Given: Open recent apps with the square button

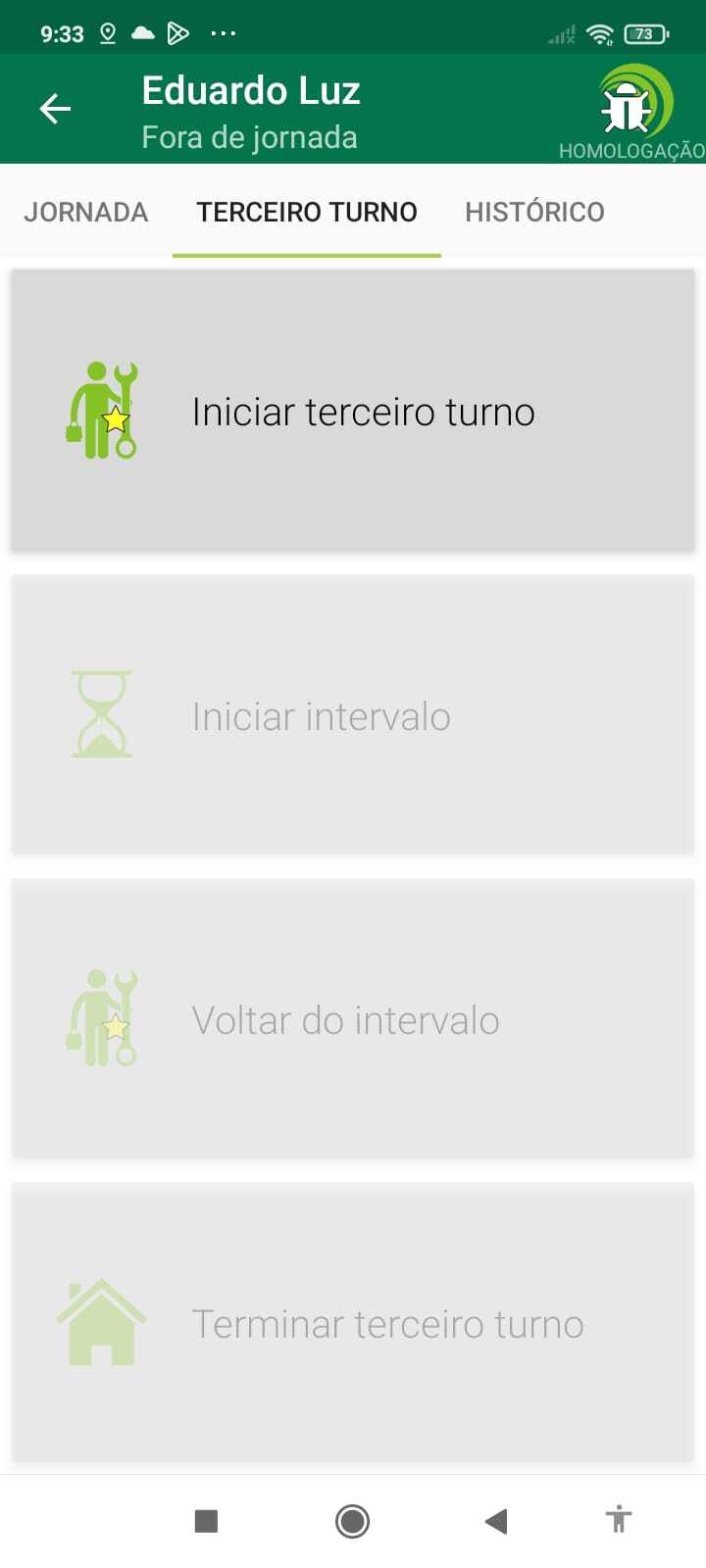Looking at the screenshot, I should 206,1521.
